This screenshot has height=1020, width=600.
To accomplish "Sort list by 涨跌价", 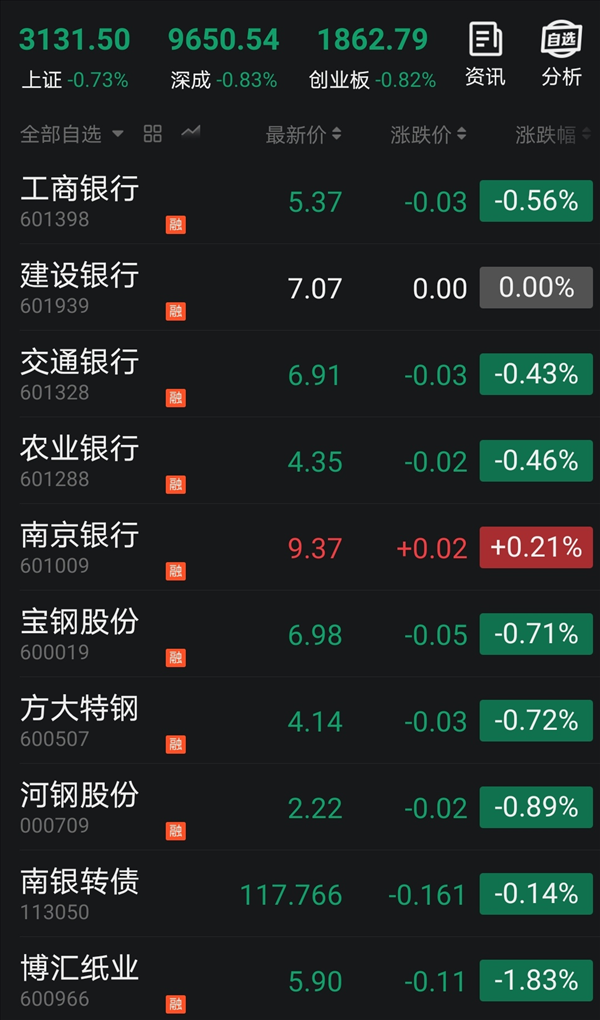I will [428, 135].
